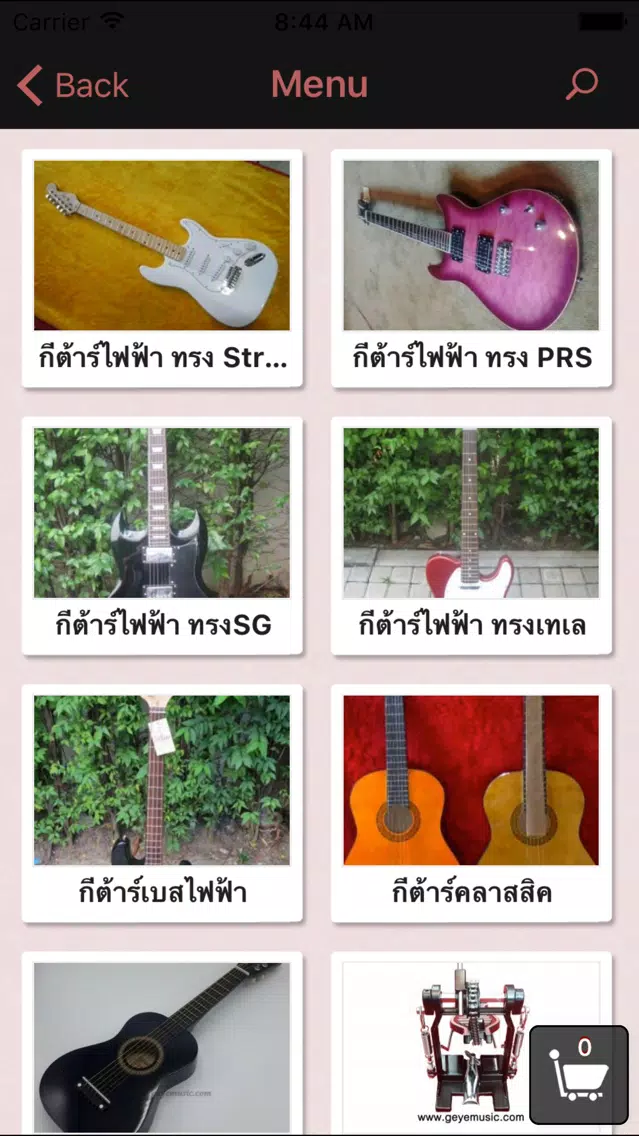639x1136 pixels.
Task: Select the กีต้าร์ไฟฟ้า ทรงSG card
Action: click(162, 536)
